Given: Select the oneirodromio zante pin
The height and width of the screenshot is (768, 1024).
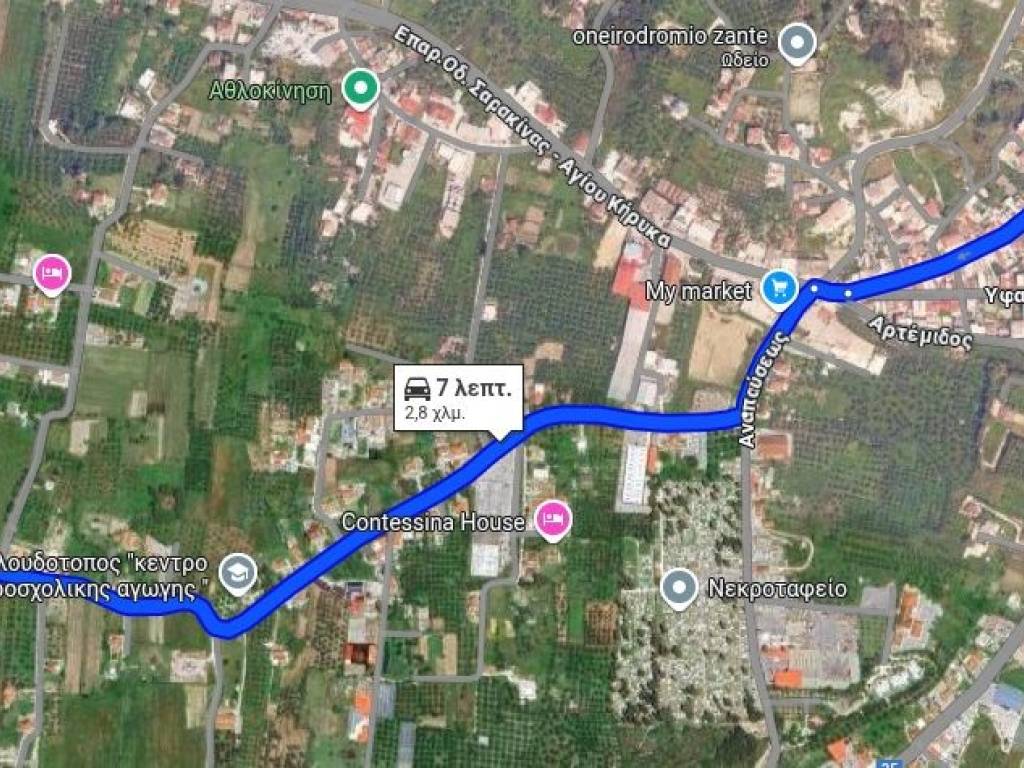Looking at the screenshot, I should tap(797, 42).
